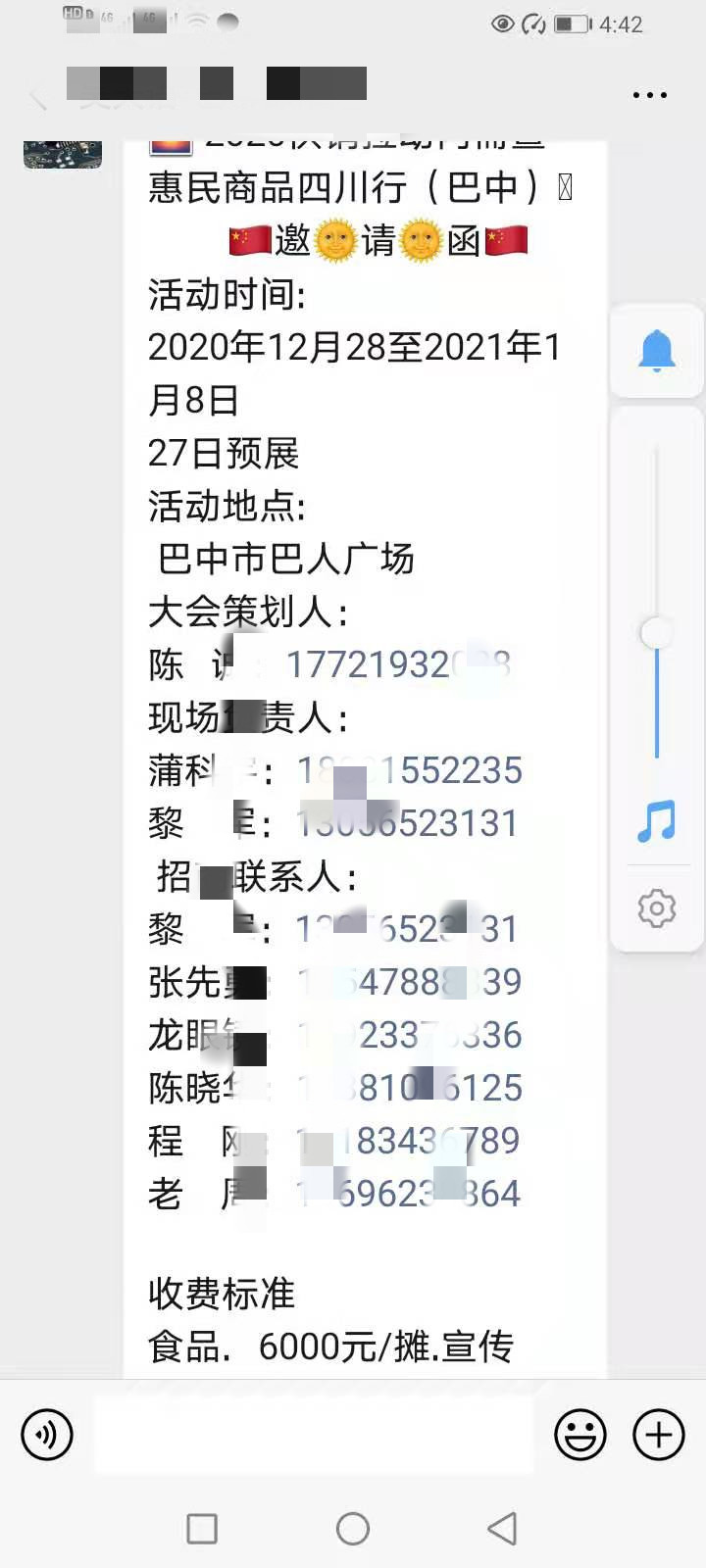Tap the voice input icon
This screenshot has width=706, height=1568.
[x=47, y=1435]
